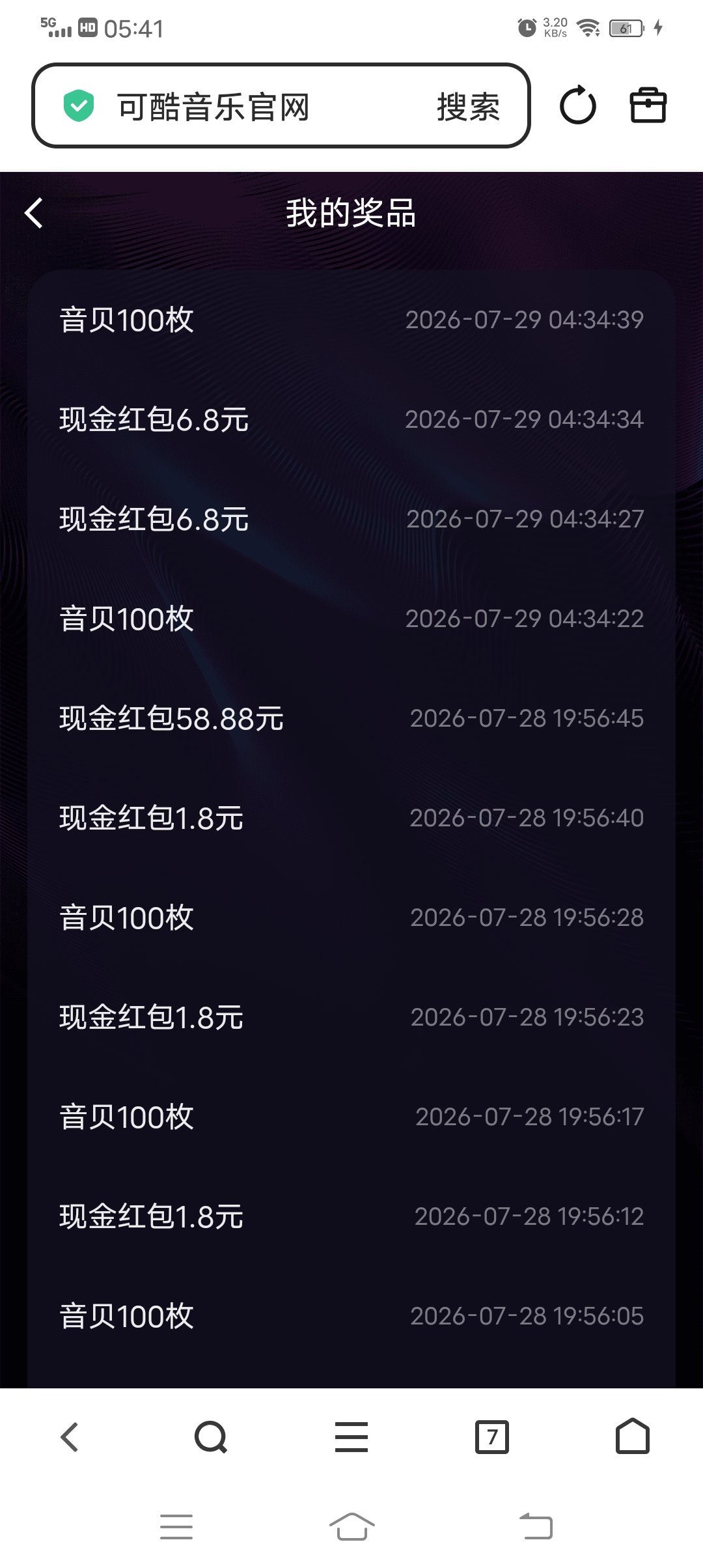This screenshot has height=1568, width=703.
Task: Reload the page with the refresh icon
Action: 578,105
